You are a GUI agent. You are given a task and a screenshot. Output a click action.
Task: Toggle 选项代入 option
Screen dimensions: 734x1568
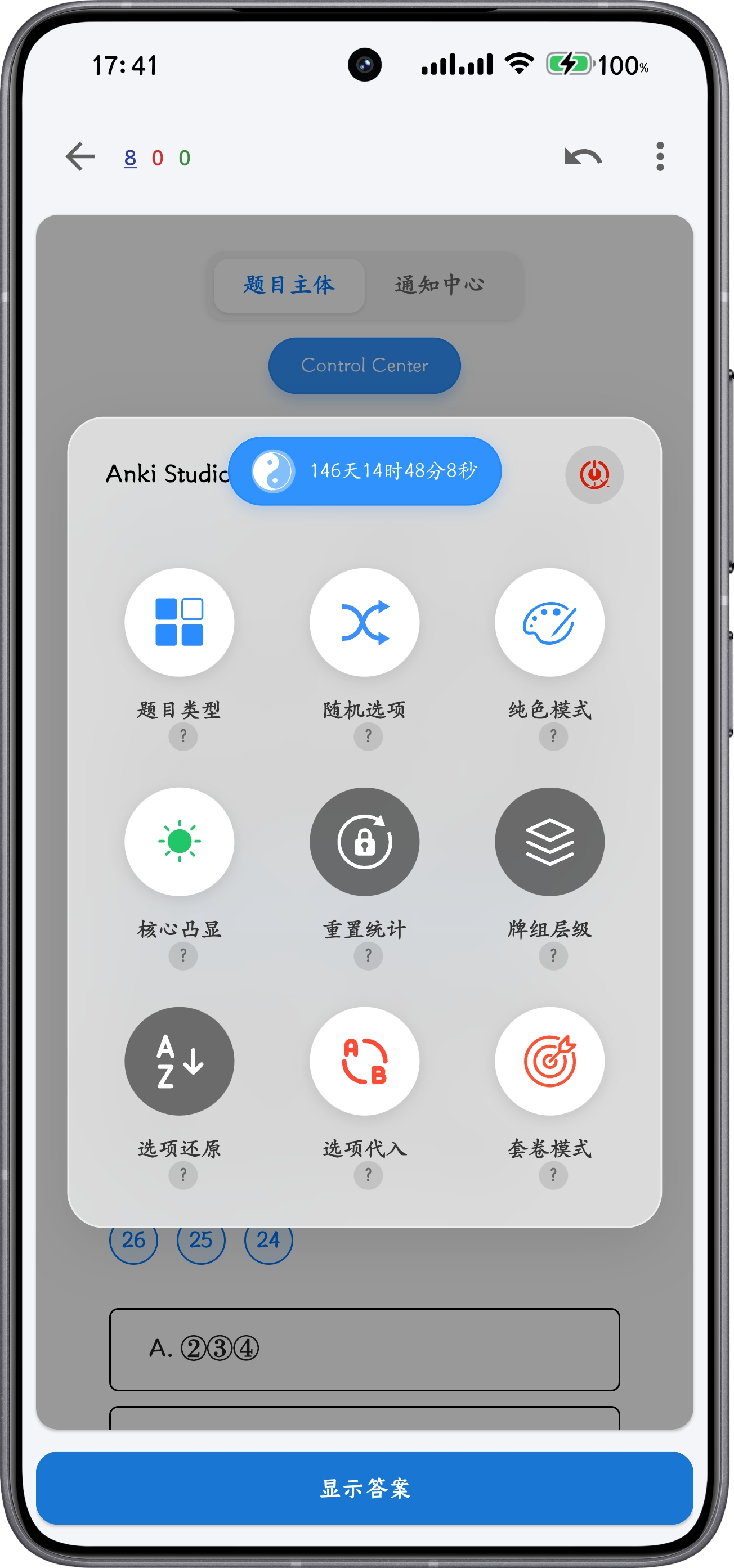coord(364,1061)
